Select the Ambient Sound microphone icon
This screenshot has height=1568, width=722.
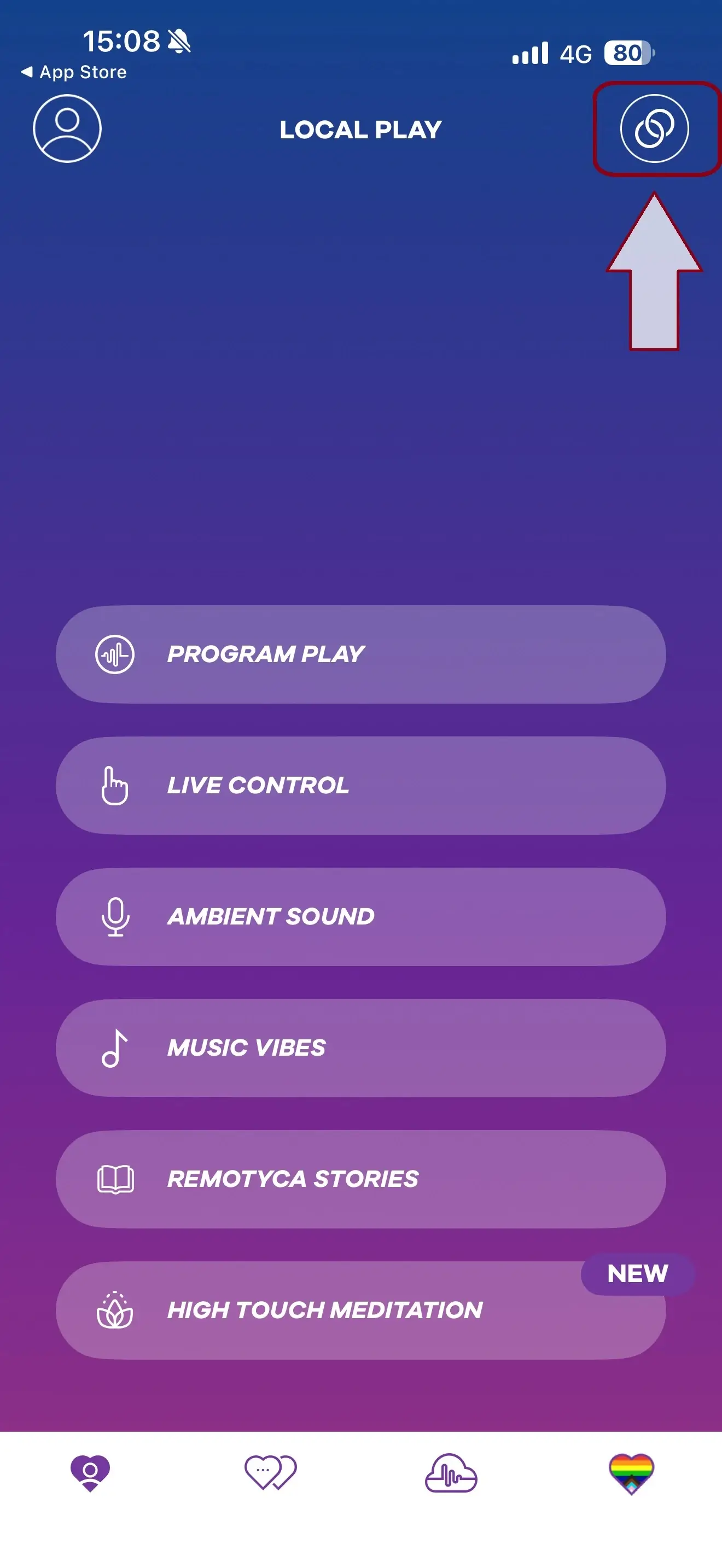(x=115, y=915)
